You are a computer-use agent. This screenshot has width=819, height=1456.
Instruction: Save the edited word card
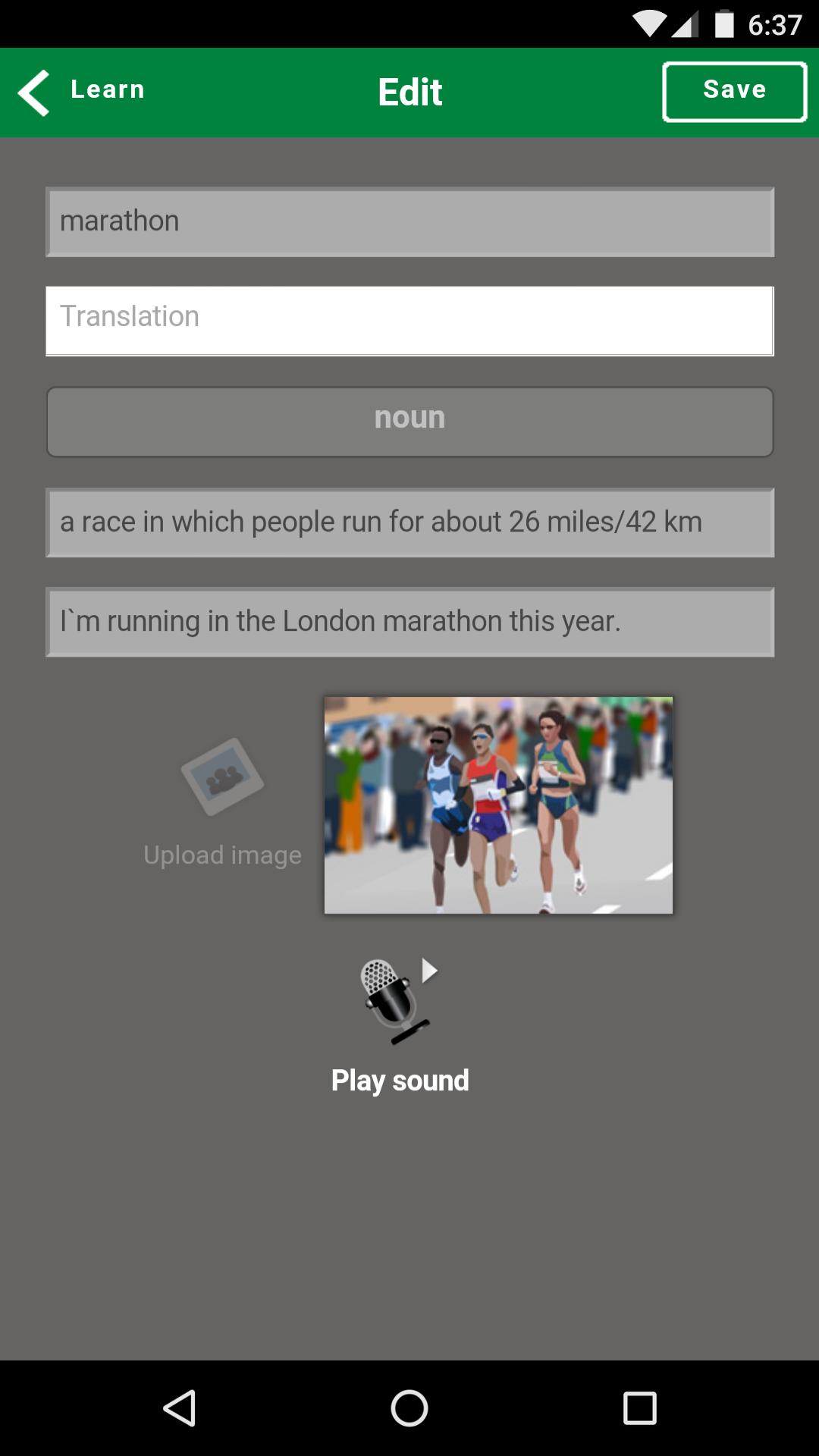point(734,92)
